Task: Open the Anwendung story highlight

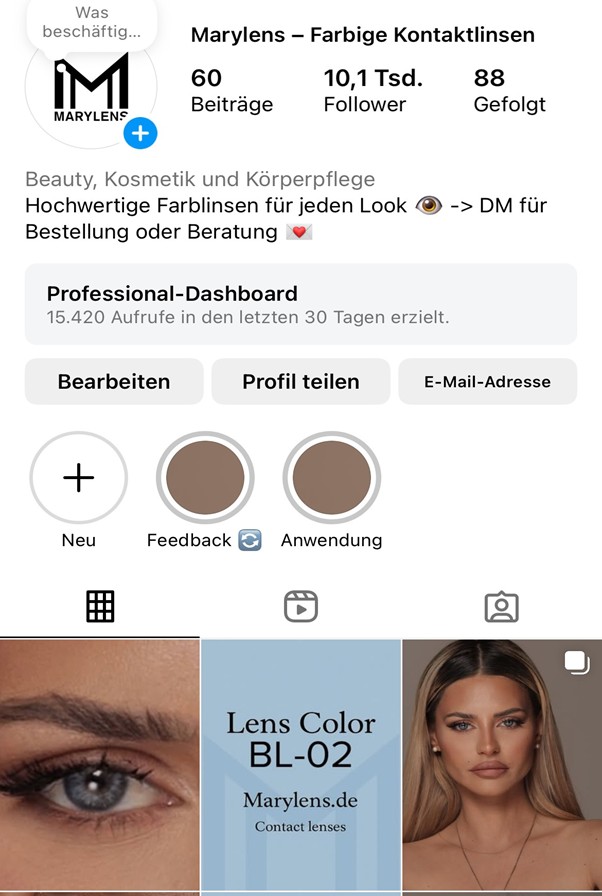Action: [x=331, y=479]
